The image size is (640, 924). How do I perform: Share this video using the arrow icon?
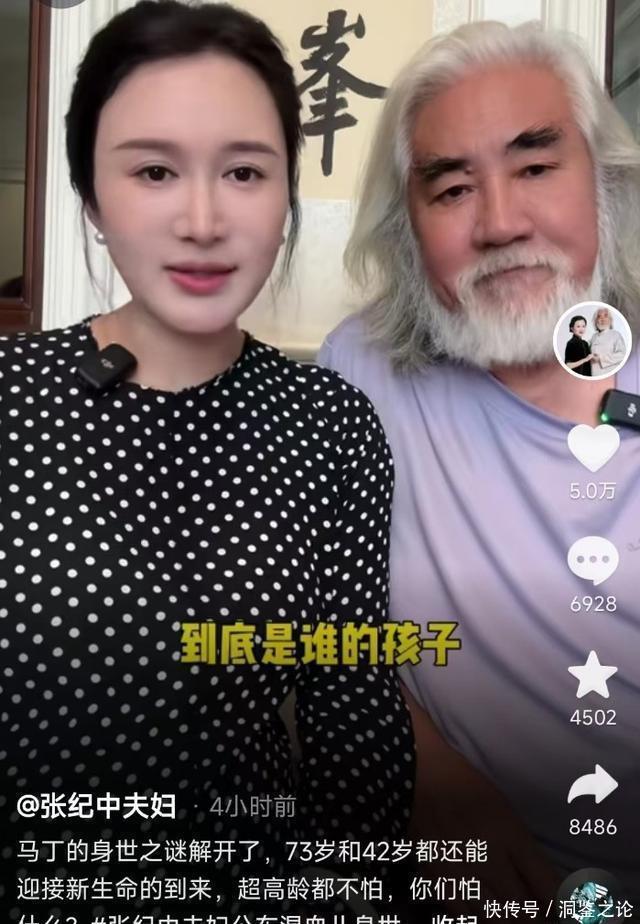pyautogui.click(x=593, y=785)
